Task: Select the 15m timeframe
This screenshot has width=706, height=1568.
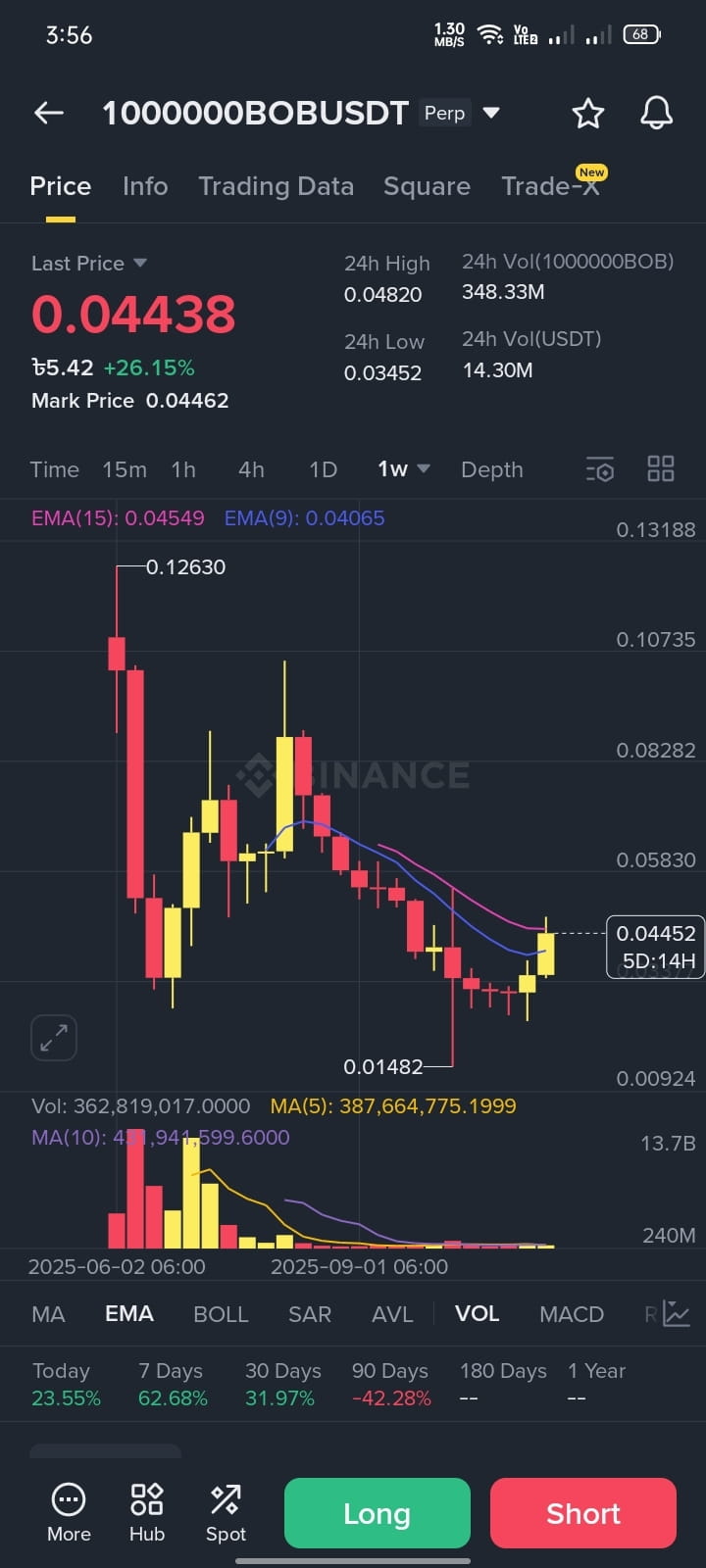Action: coord(125,469)
